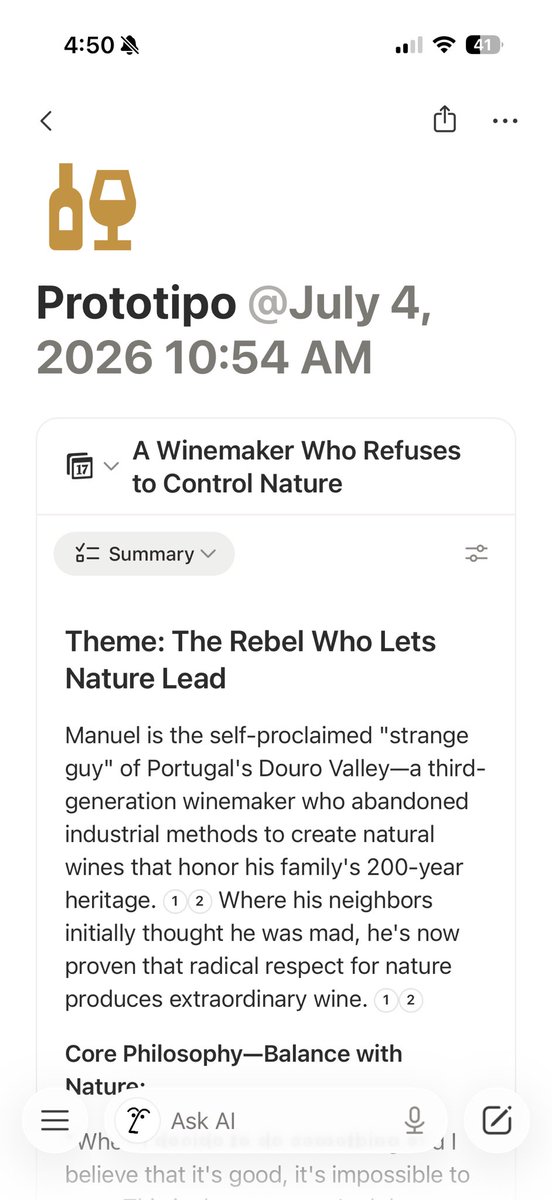Open the summary settings sliders icon
This screenshot has height=1200, width=552.
pos(477,554)
